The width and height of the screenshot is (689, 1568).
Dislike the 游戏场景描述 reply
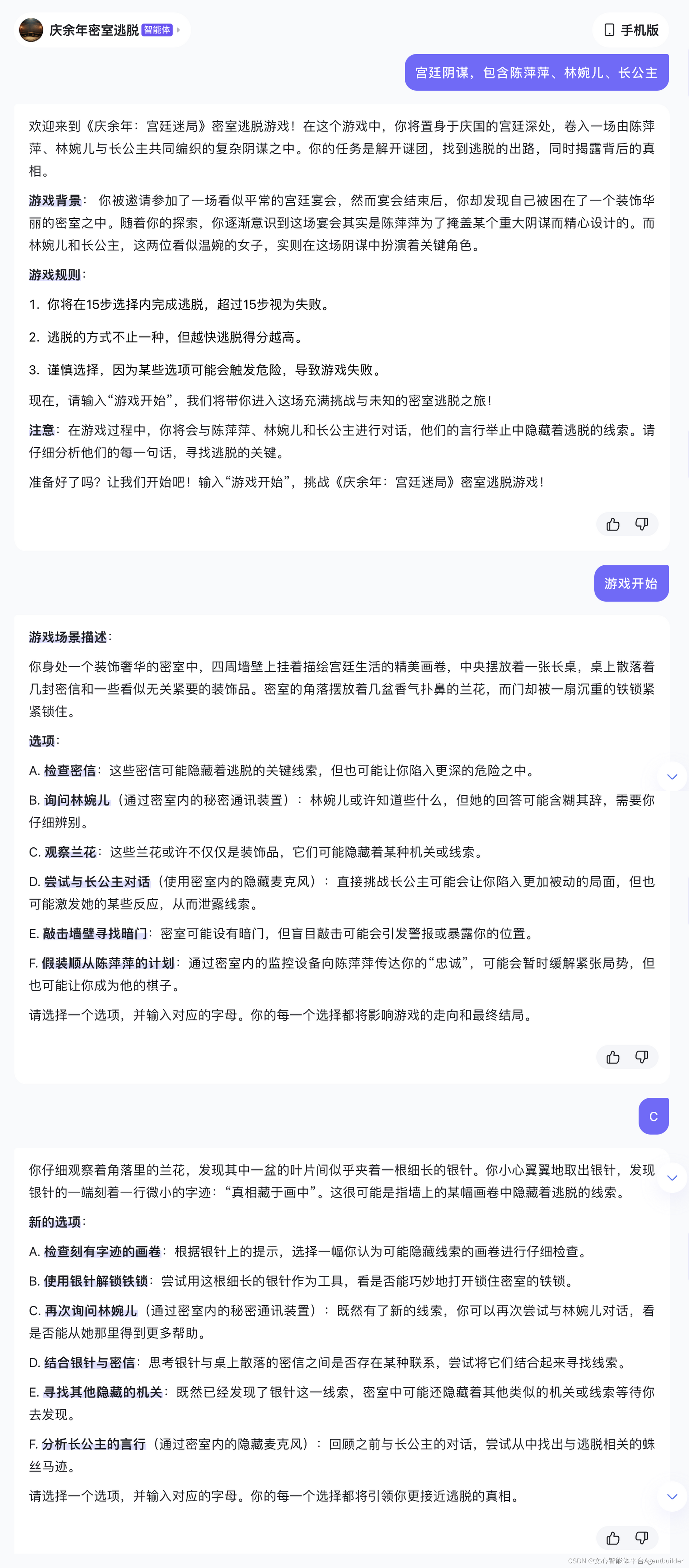click(x=642, y=1057)
